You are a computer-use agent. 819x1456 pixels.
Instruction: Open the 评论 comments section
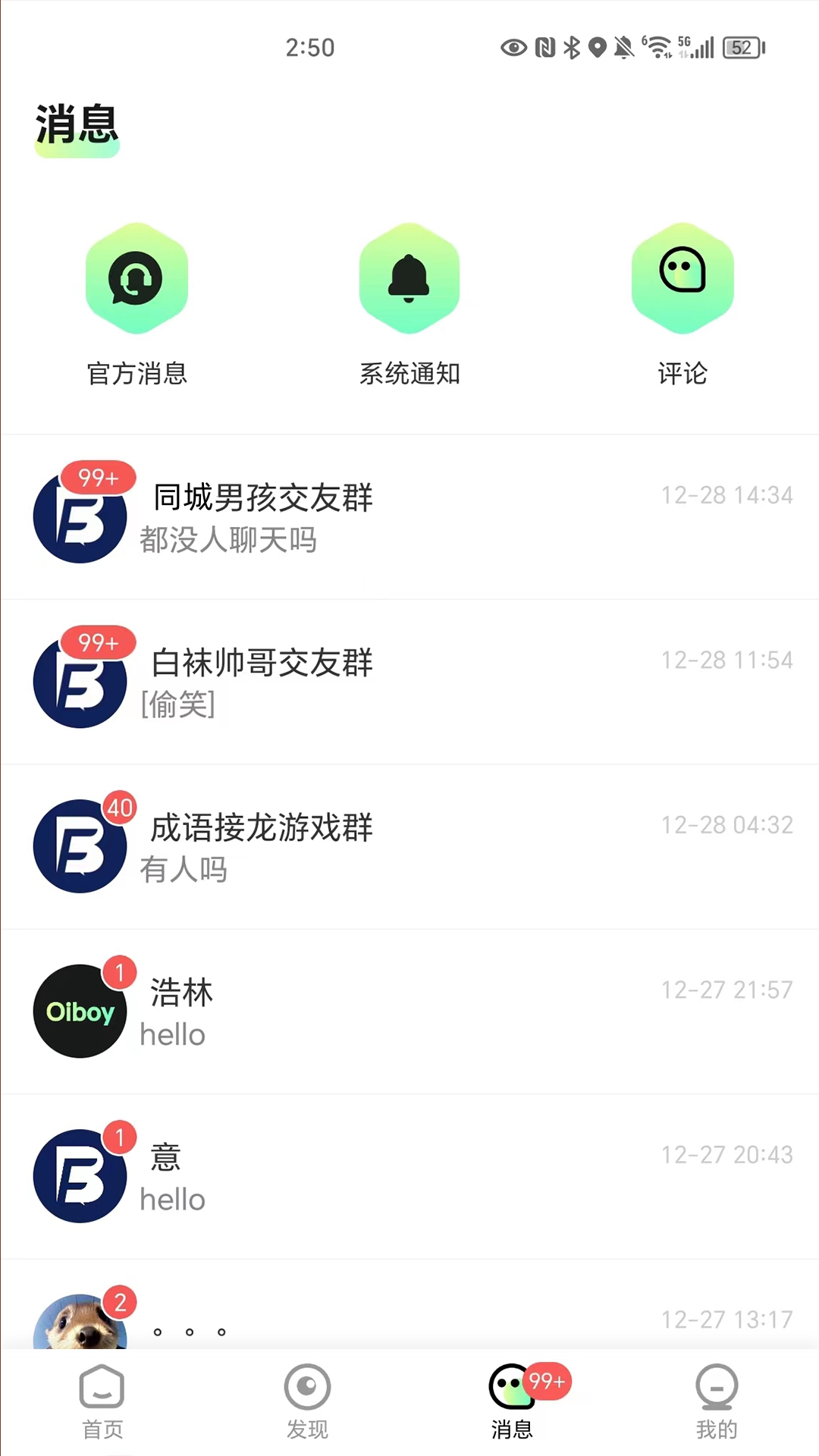[682, 303]
